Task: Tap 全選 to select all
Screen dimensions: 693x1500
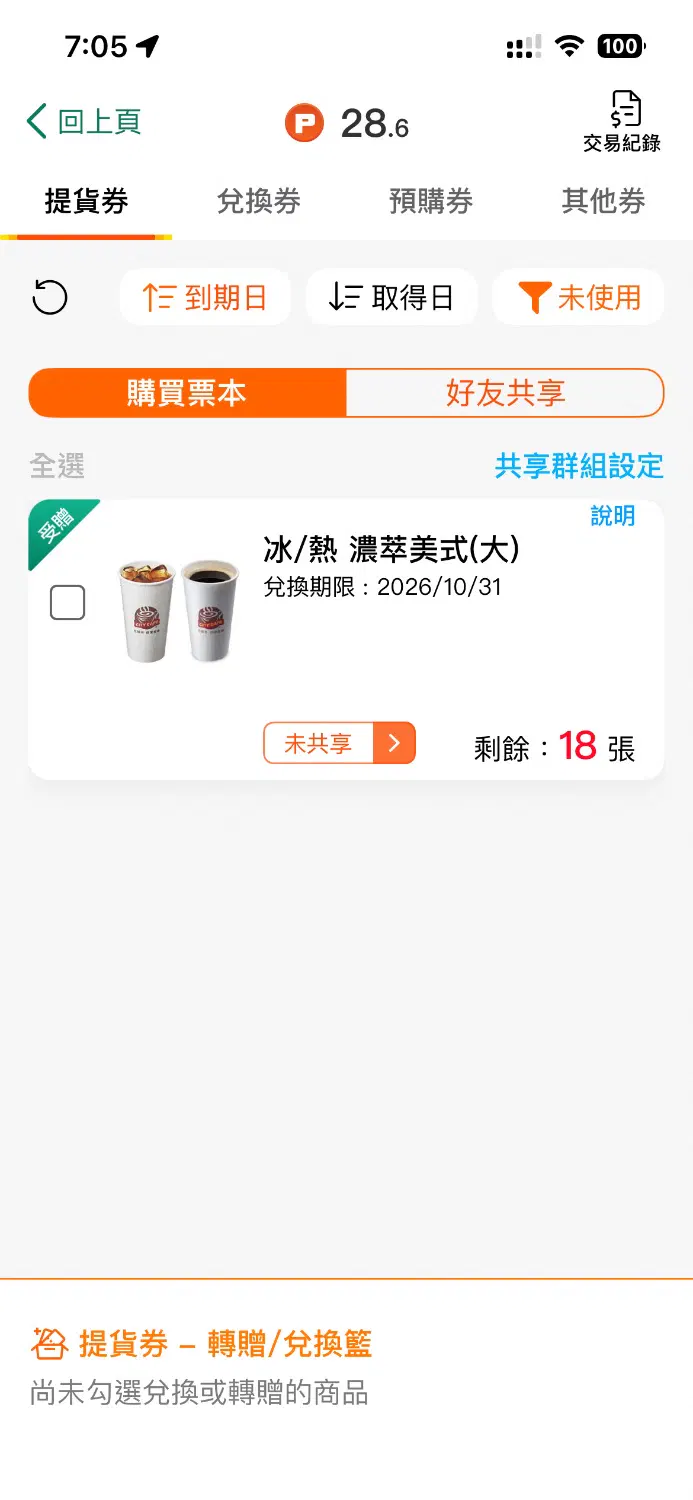Action: coord(57,466)
